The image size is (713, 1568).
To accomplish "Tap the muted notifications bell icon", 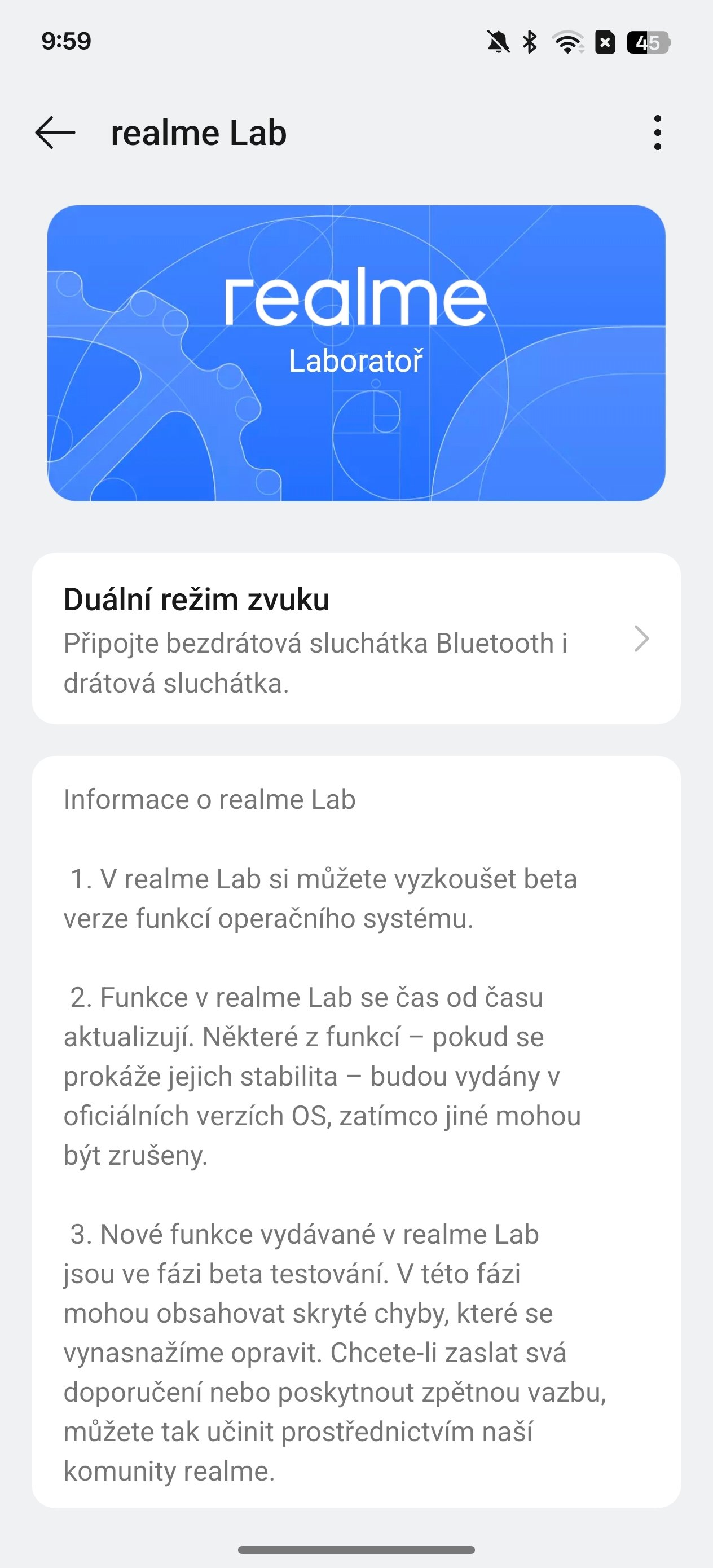I will tap(497, 41).
